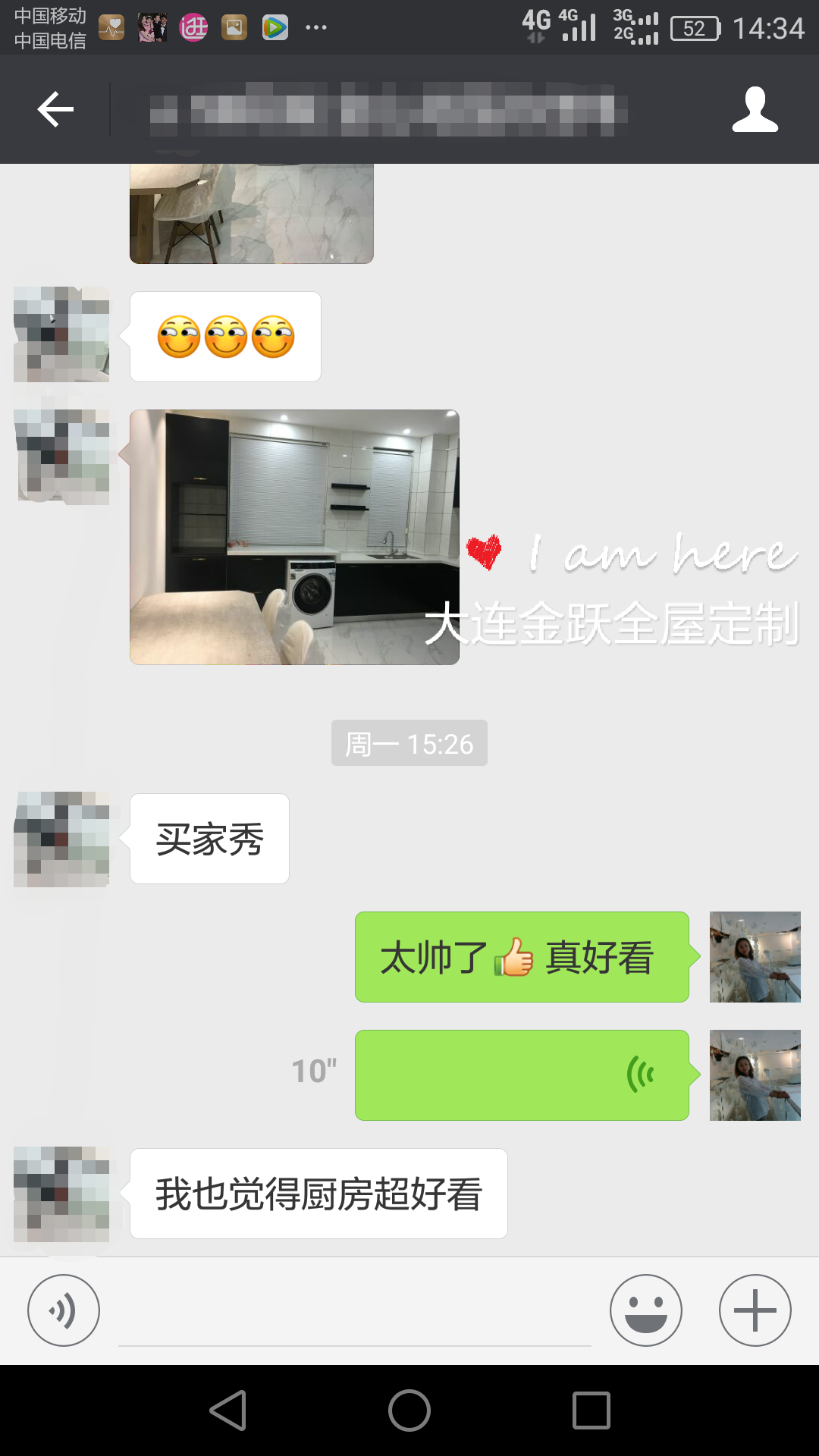Open the plus attachments menu
Screen dimensions: 819x1456
tap(755, 1310)
